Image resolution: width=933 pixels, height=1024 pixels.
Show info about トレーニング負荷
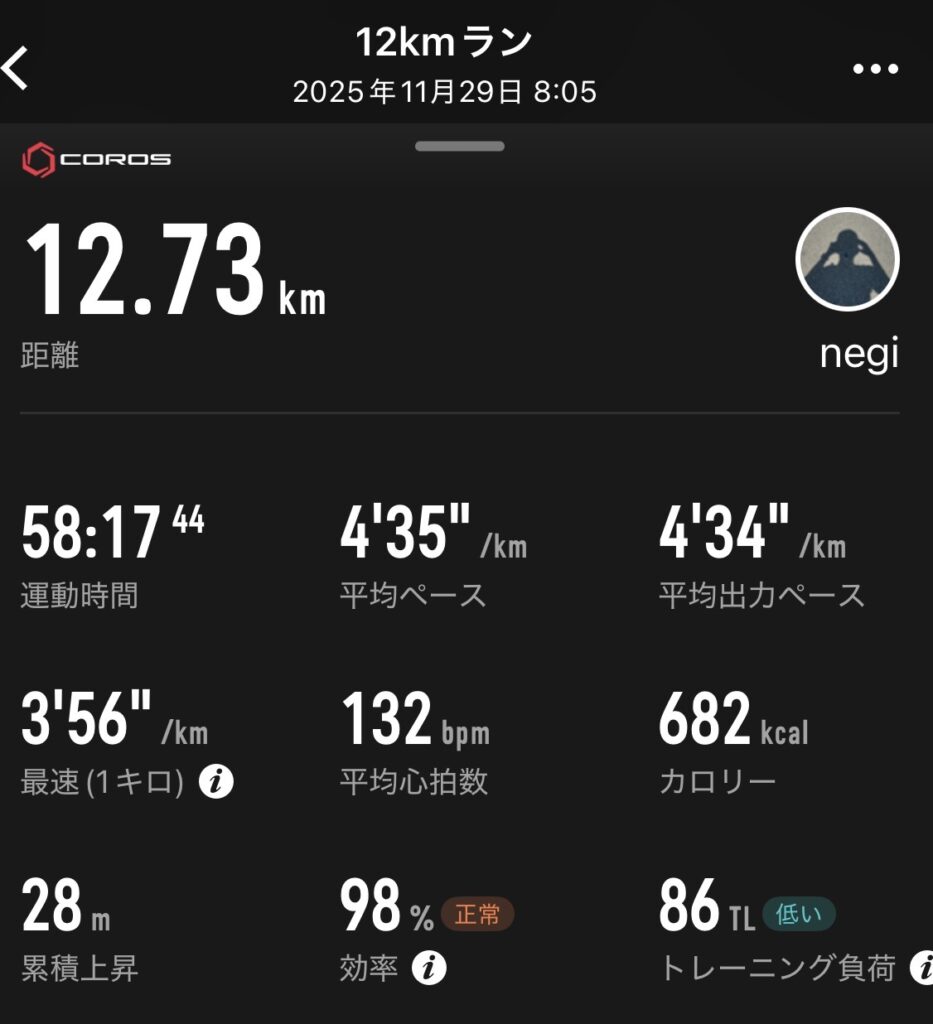coord(922,968)
